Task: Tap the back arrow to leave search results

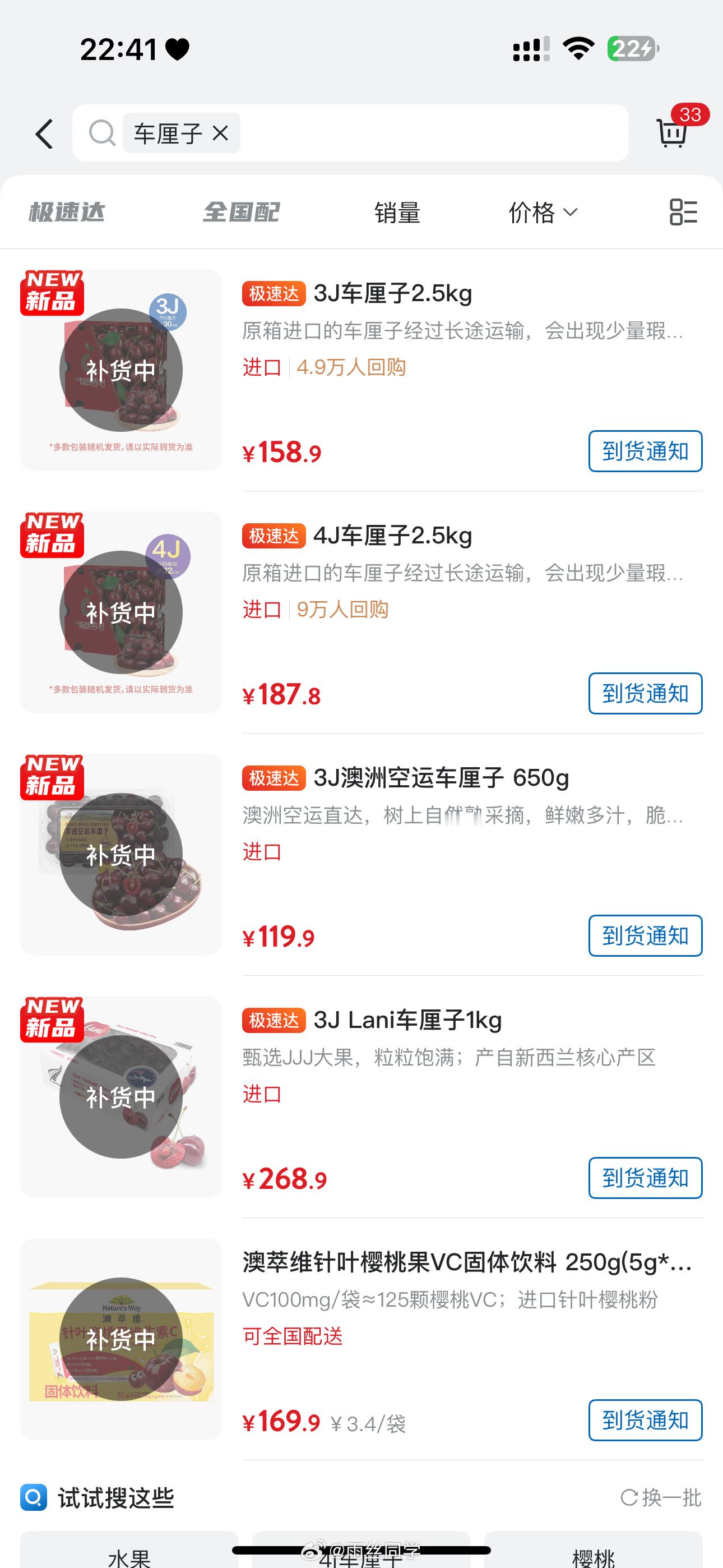Action: (44, 133)
